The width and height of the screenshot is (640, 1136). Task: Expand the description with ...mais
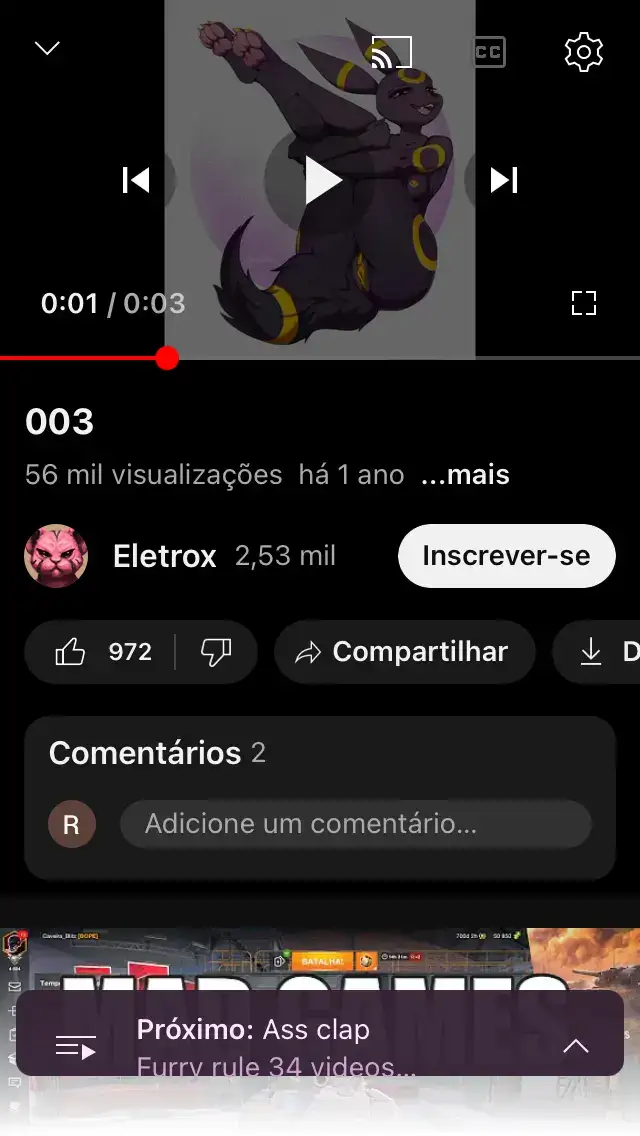465,475
